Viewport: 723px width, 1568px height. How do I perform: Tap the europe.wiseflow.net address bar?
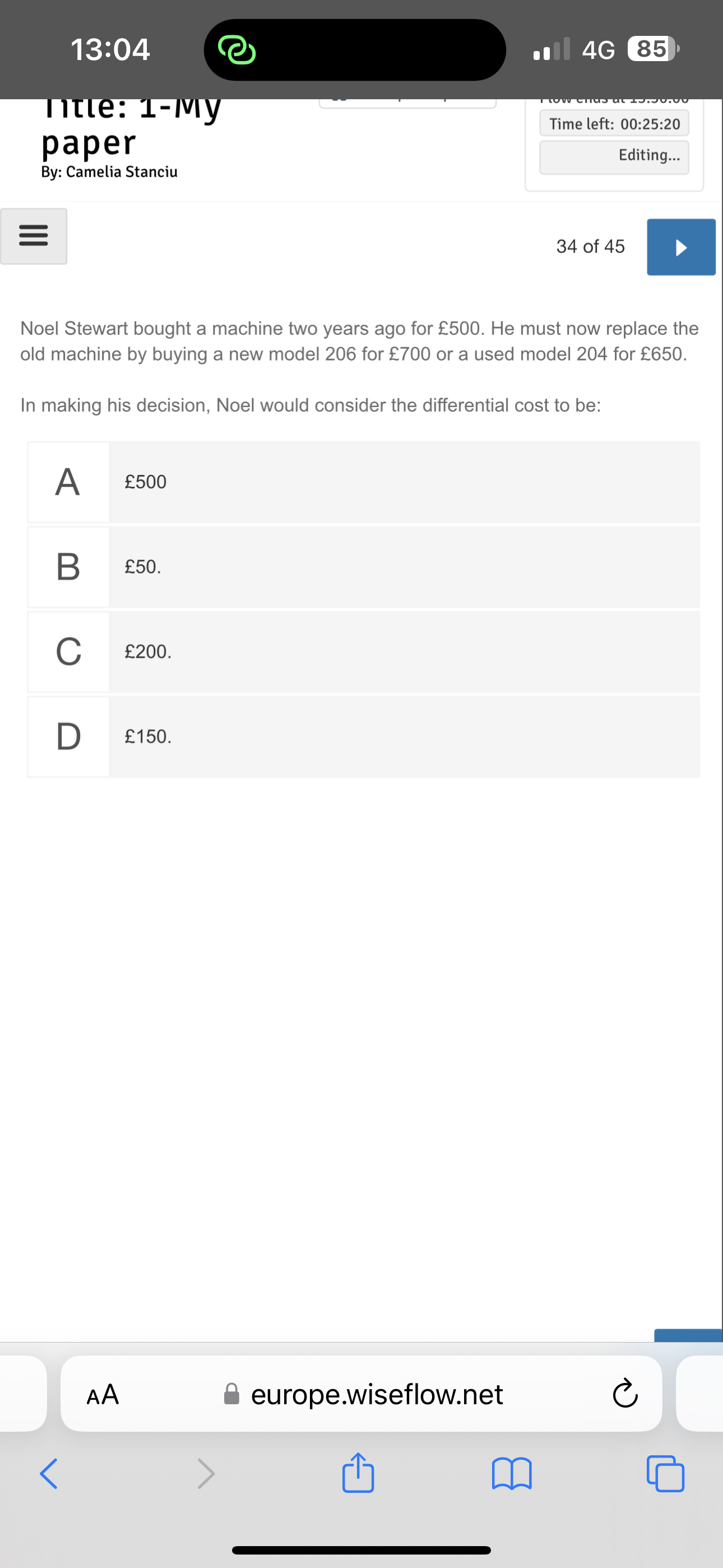[x=377, y=1394]
